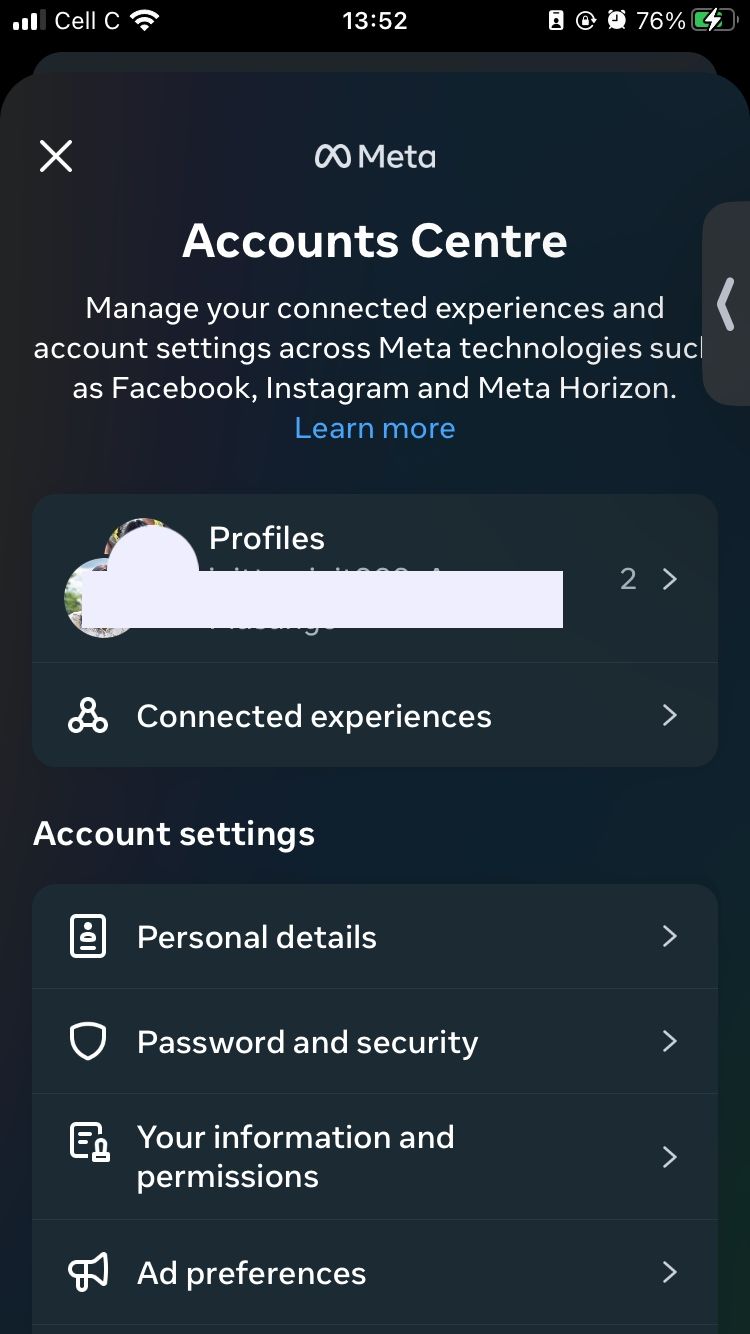The height and width of the screenshot is (1334, 750).
Task: Click the Connected experiences share icon
Action: click(88, 715)
